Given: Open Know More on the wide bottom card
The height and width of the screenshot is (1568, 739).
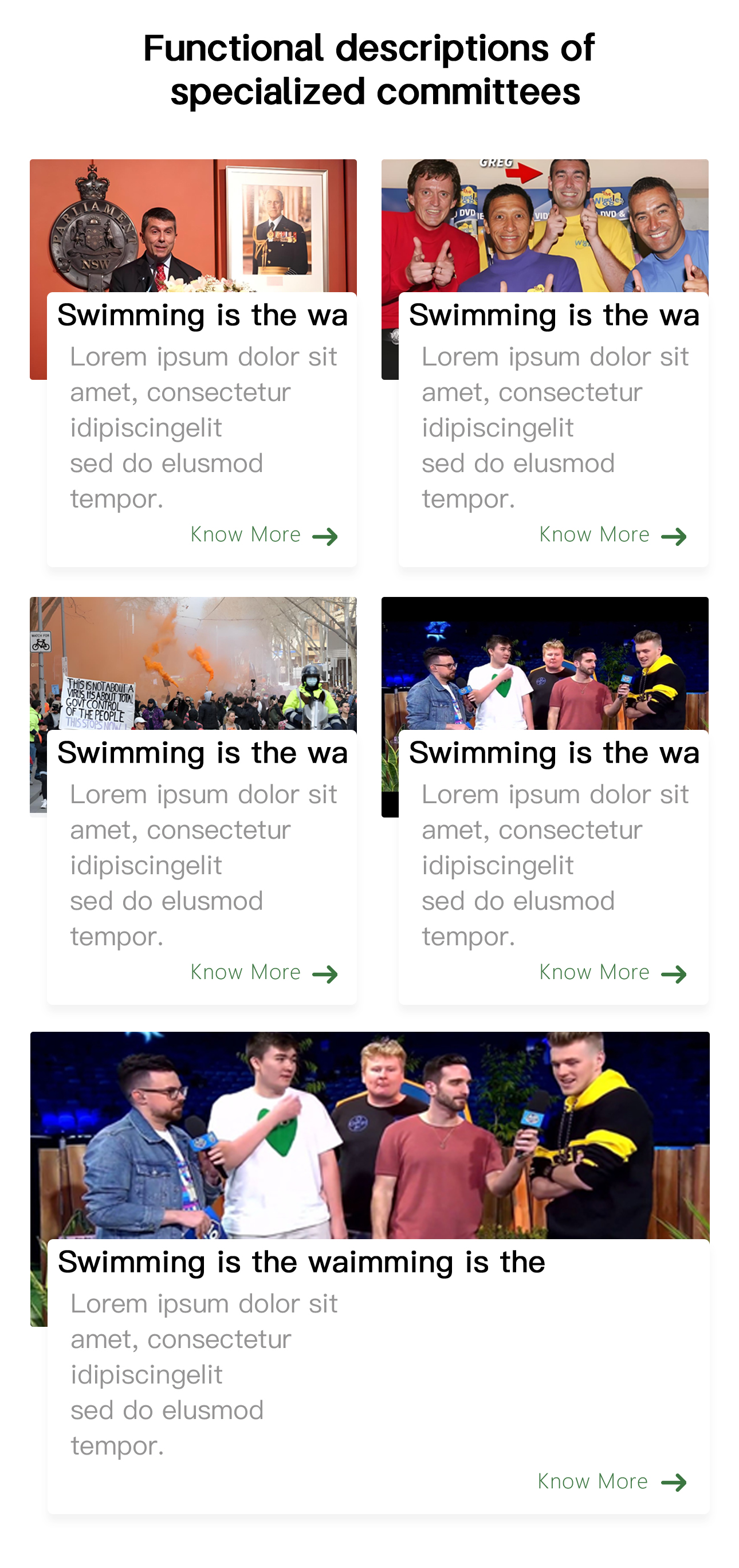Looking at the screenshot, I should pyautogui.click(x=611, y=1481).
